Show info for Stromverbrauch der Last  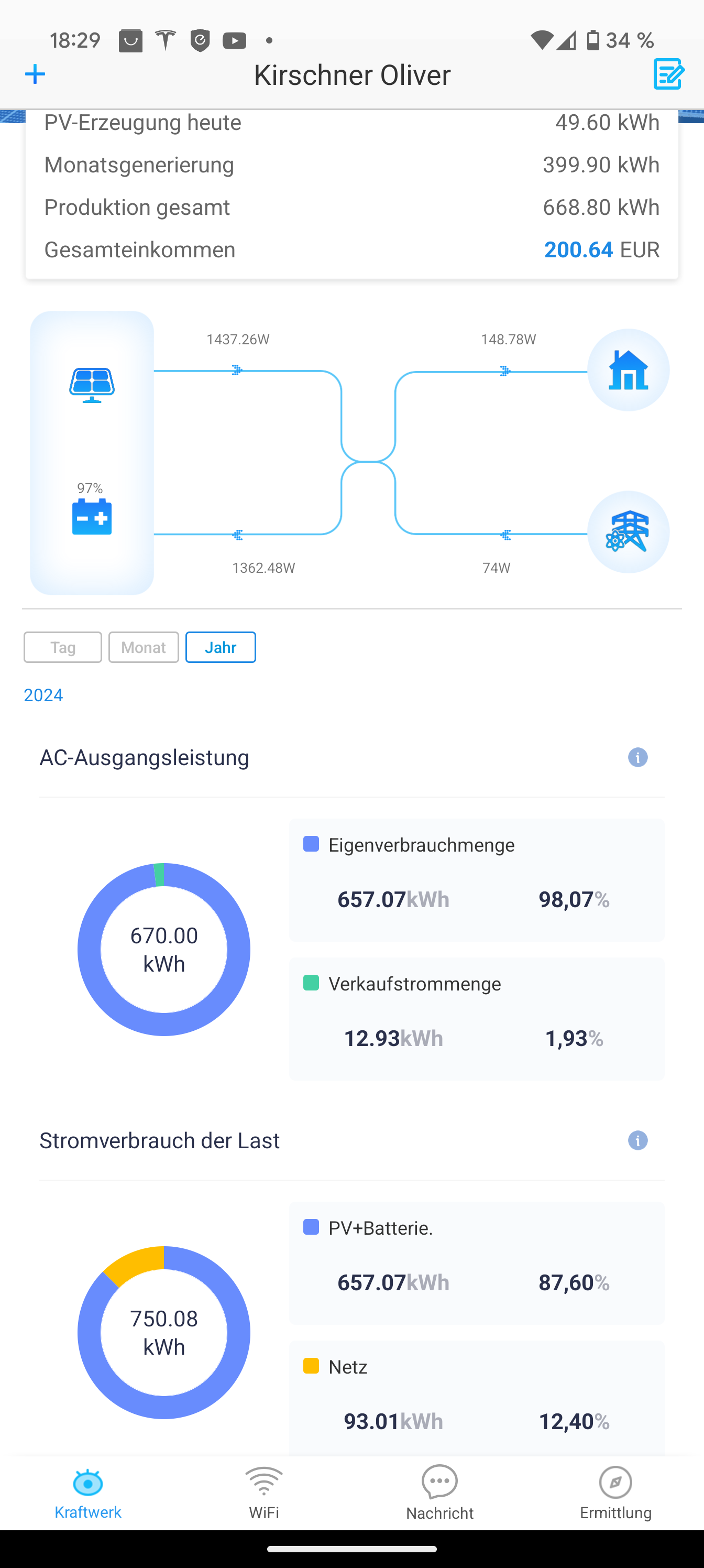[x=637, y=1140]
